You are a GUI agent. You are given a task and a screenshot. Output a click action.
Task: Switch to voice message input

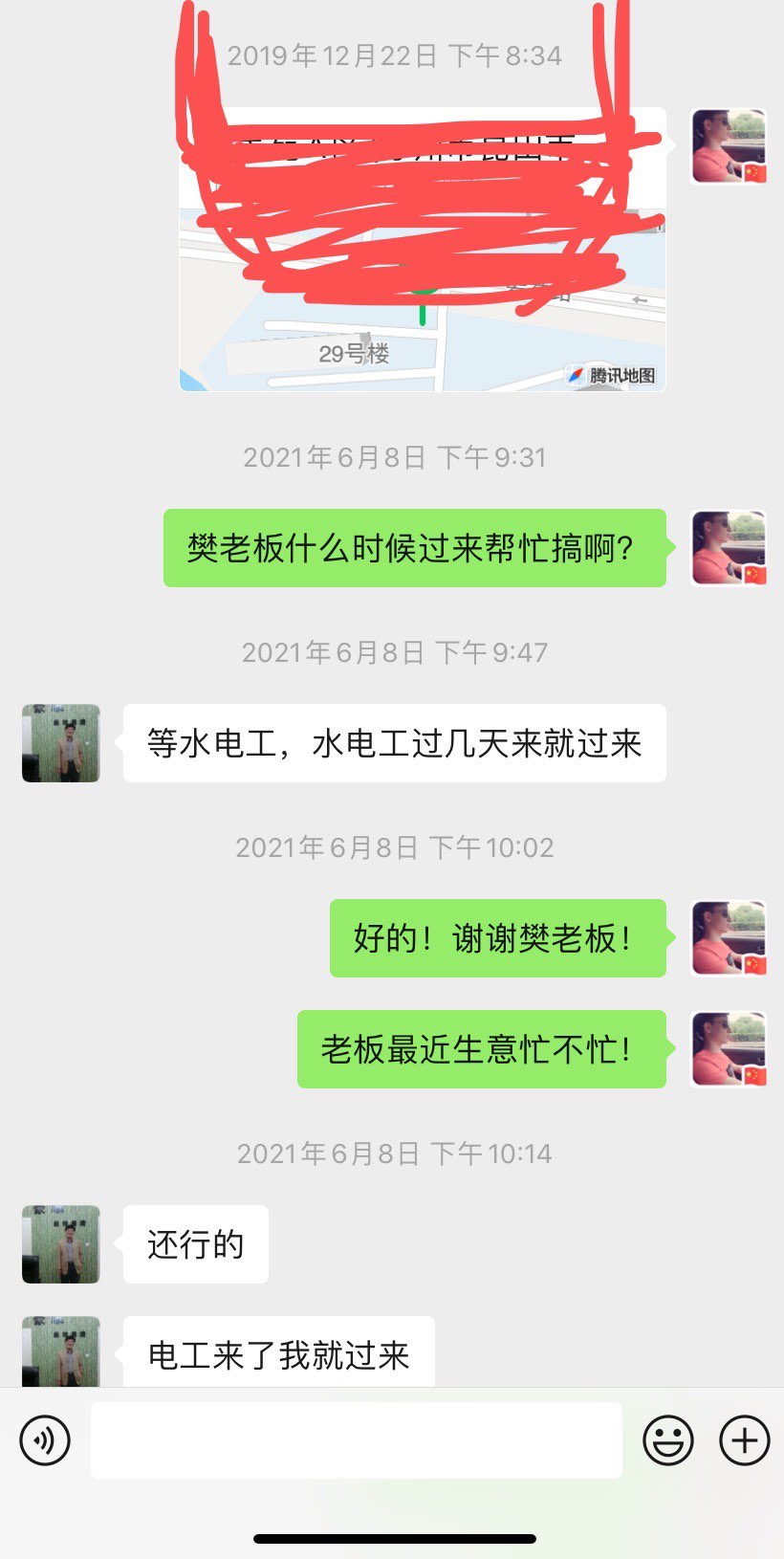pyautogui.click(x=45, y=1440)
